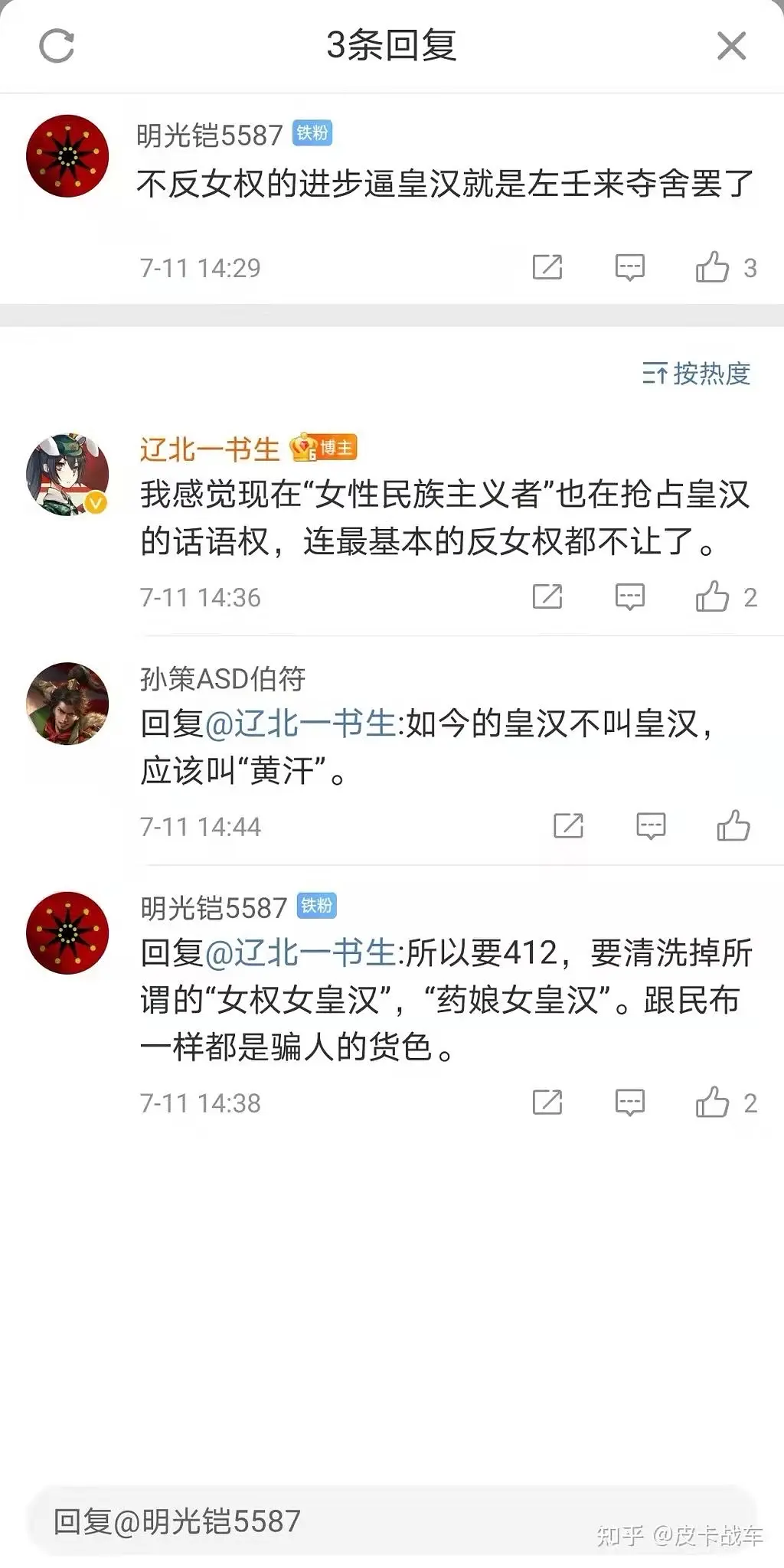Forward 孙策ASD伯符's 14:44 reply
784x1568 pixels.
[568, 826]
